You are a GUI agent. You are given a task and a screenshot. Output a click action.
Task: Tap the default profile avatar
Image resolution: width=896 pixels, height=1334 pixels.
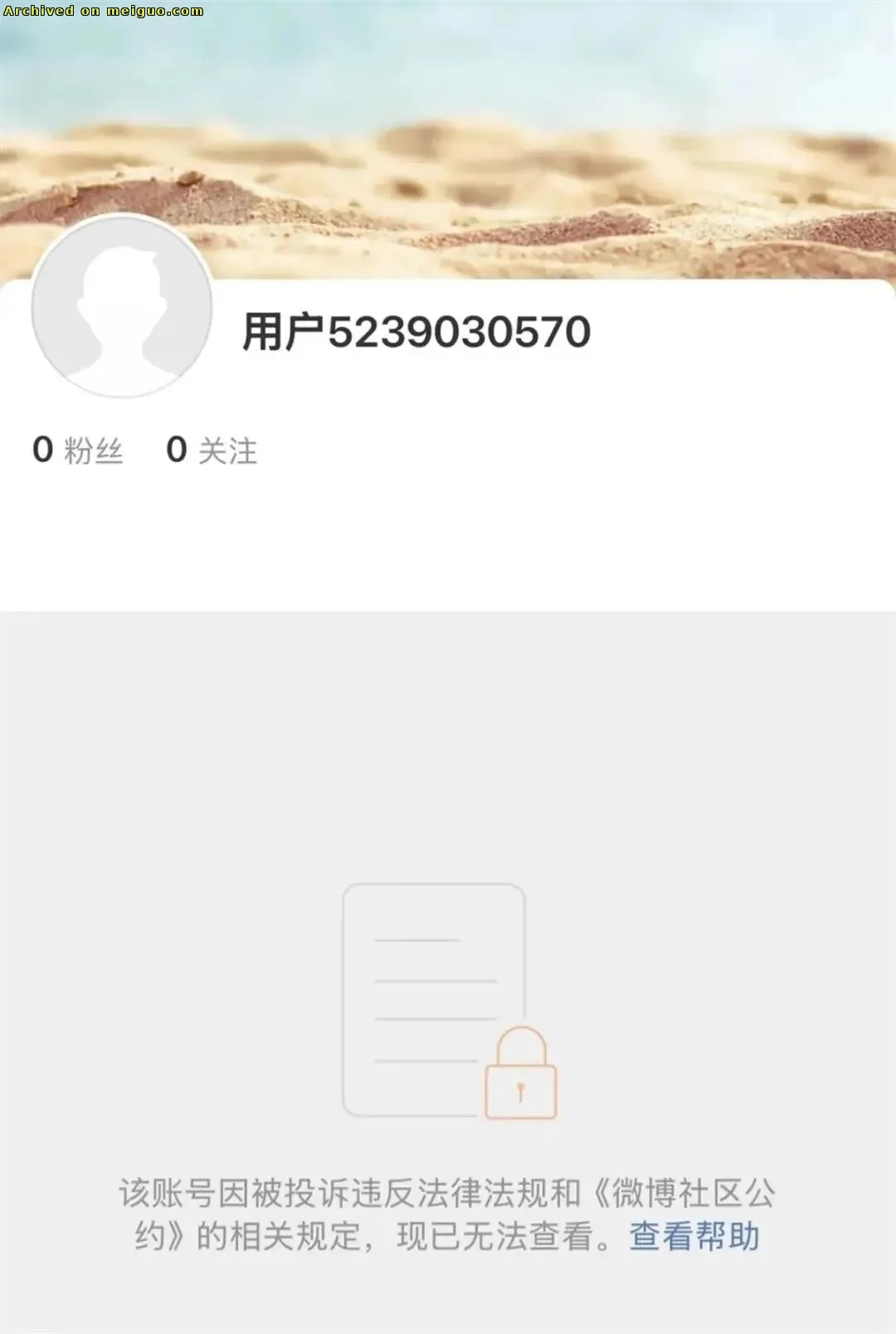[x=122, y=306]
